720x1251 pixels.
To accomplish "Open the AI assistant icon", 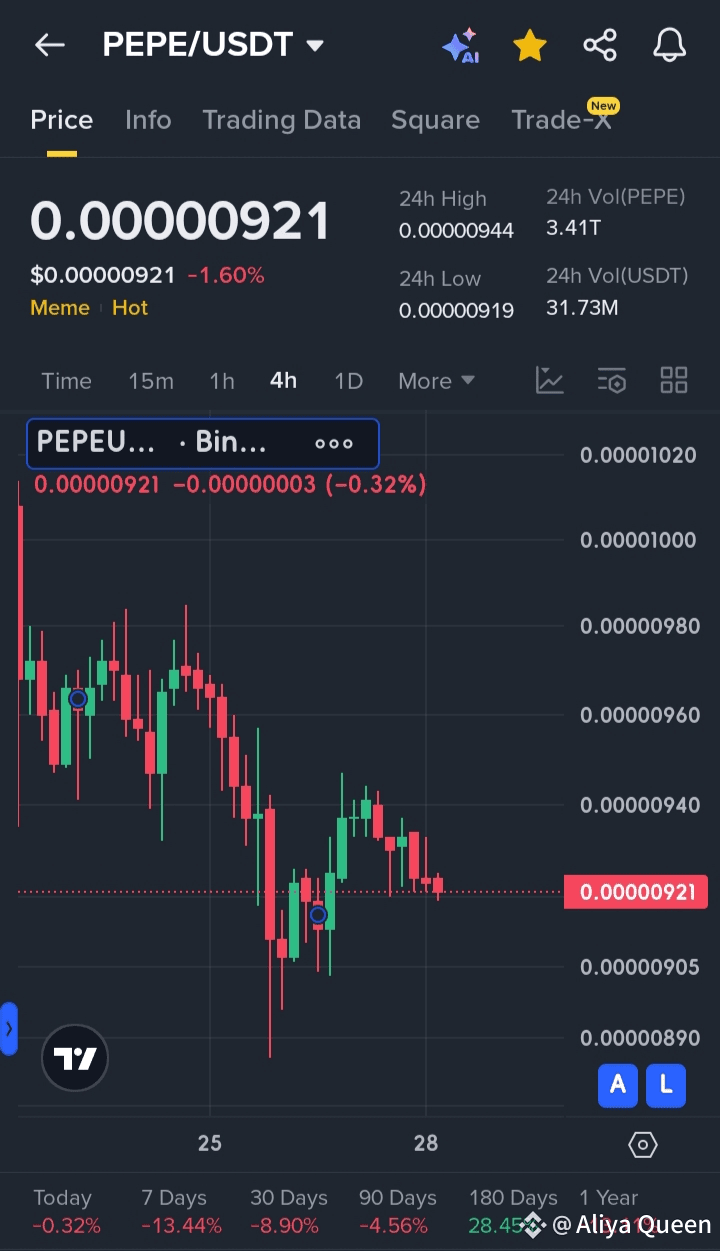I will pos(460,46).
